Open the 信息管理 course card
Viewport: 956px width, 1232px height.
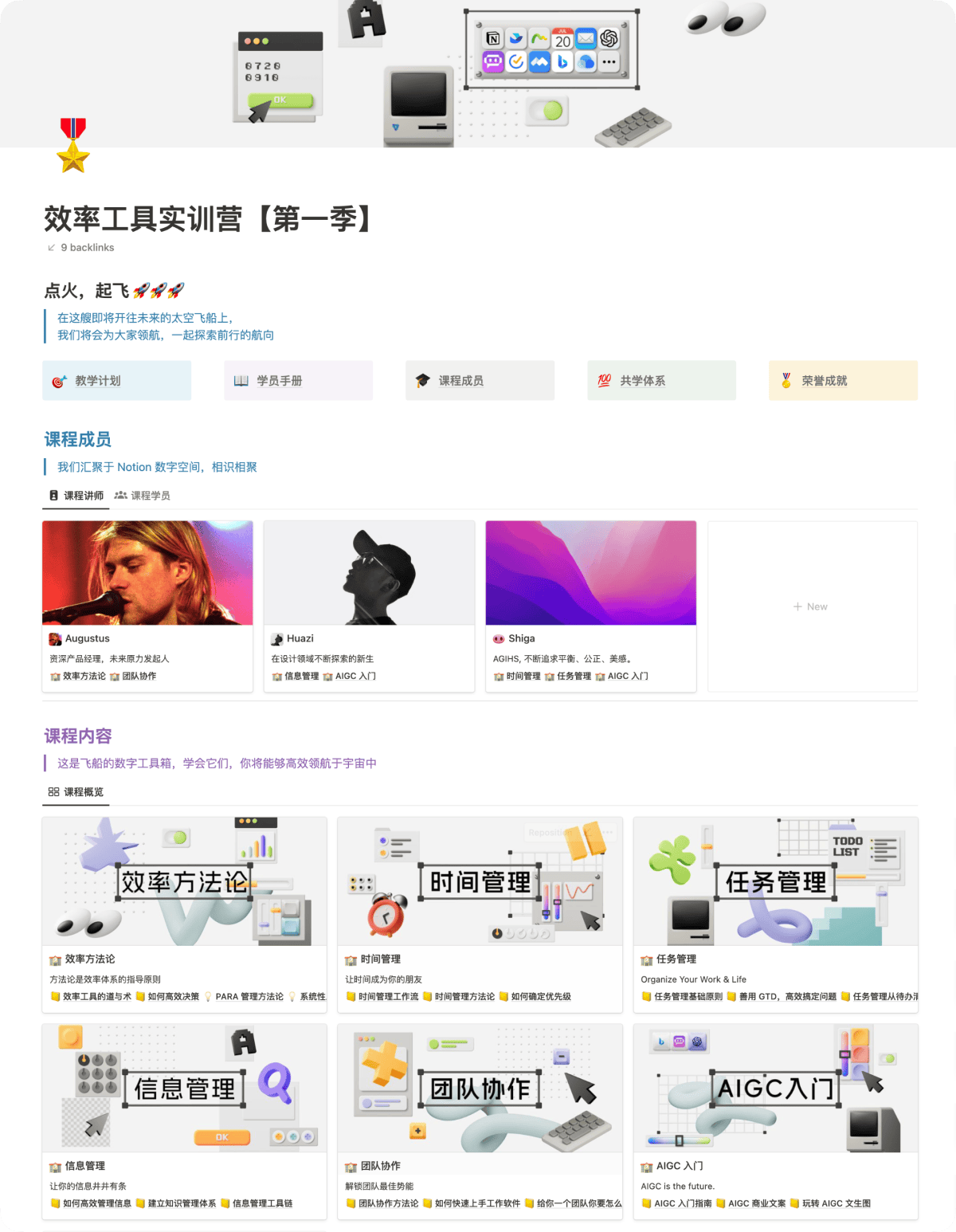click(x=184, y=1122)
